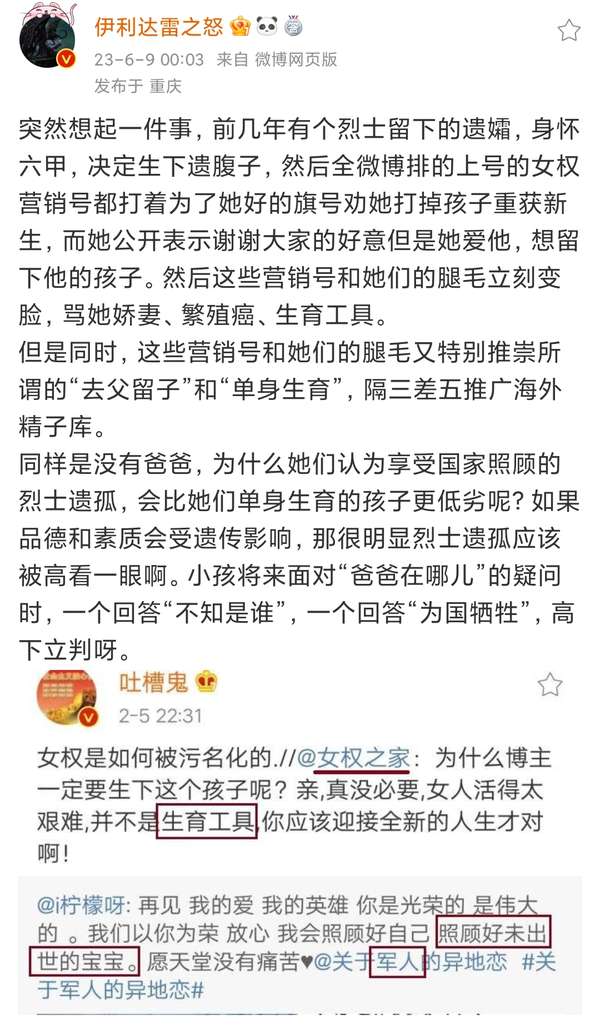Favorite 伊利达雷之怒's post with the star
The image size is (600, 1035).
[x=568, y=30]
